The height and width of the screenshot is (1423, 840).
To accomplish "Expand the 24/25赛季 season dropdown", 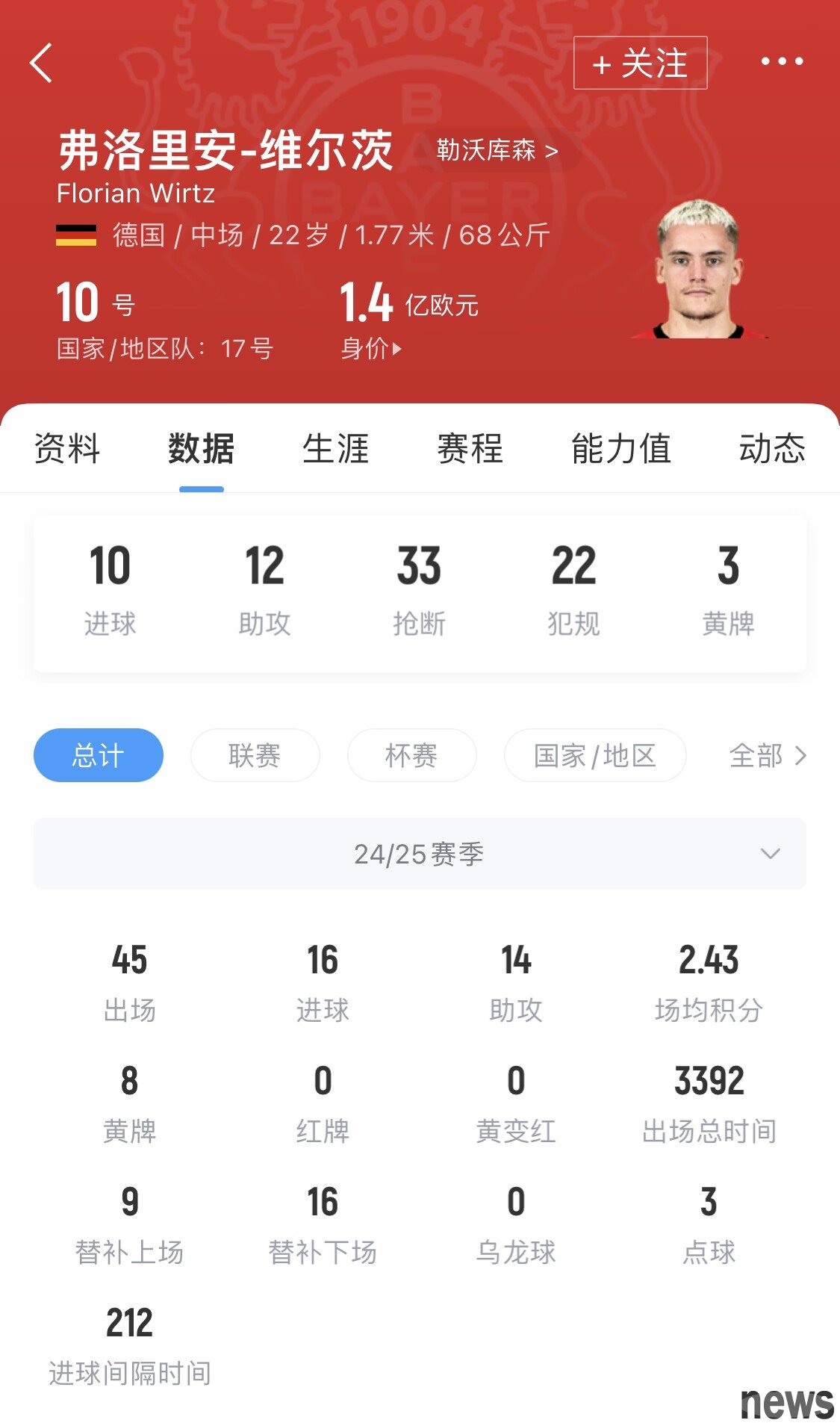I will click(420, 854).
